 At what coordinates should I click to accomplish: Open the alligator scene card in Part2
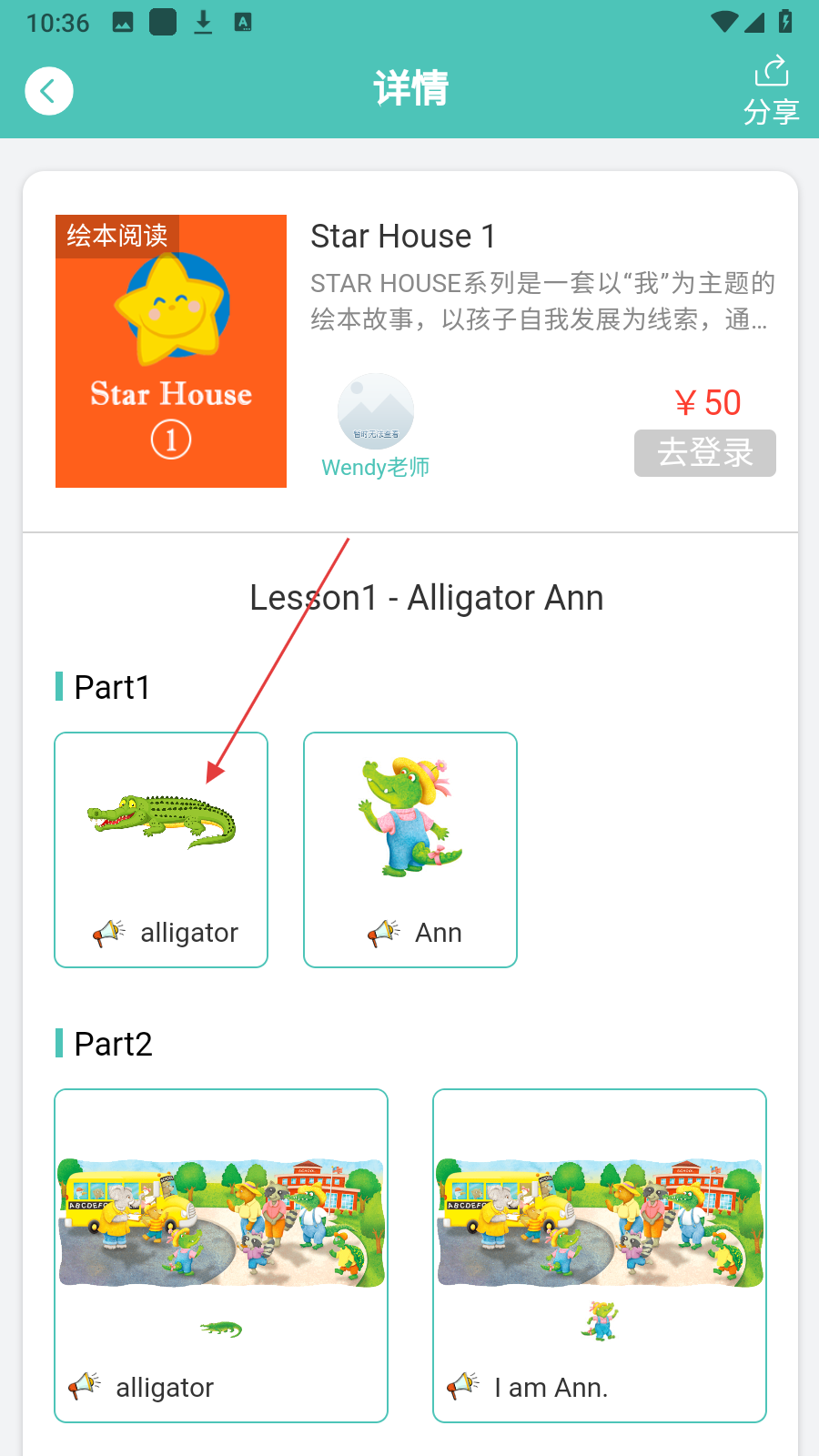[x=221, y=1255]
